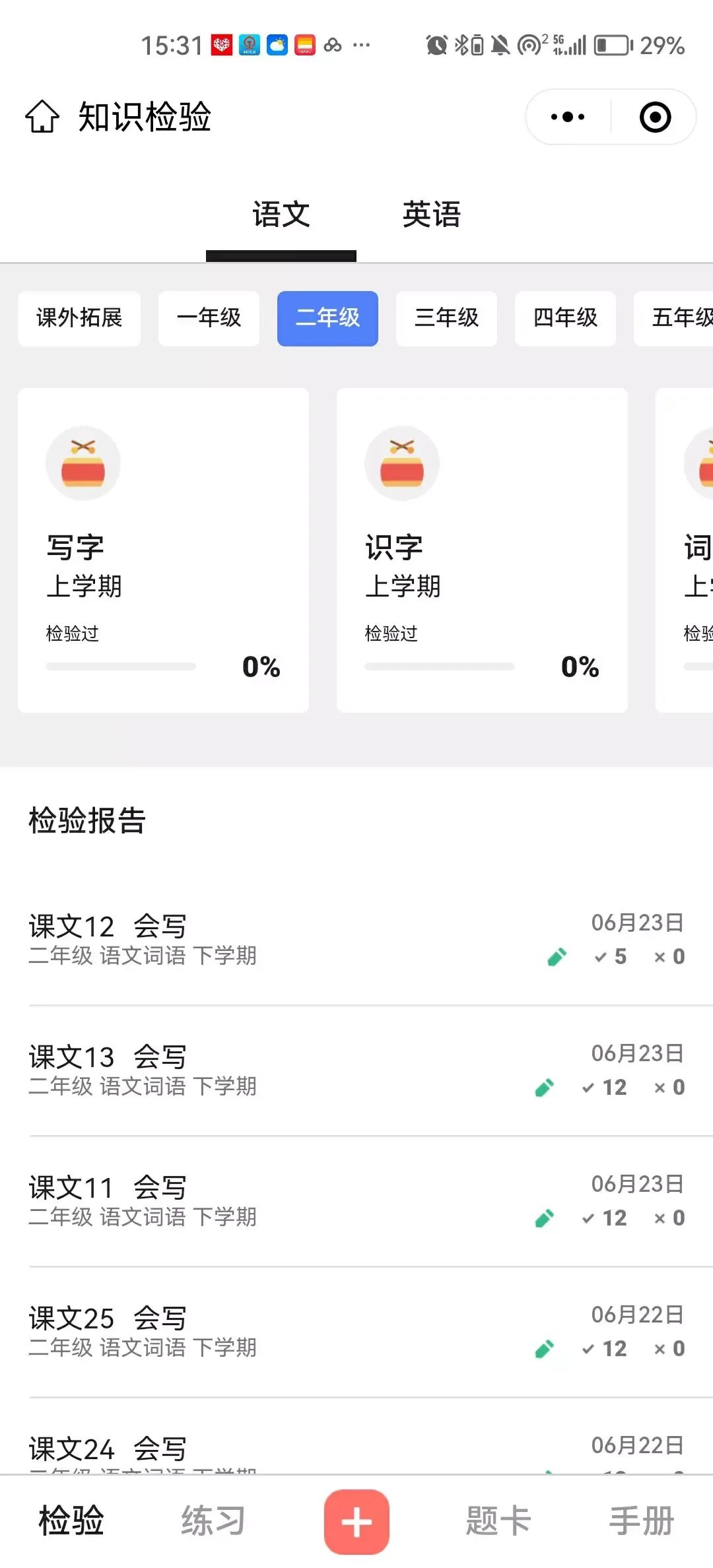Switch to the 手册 bottom tab
The width and height of the screenshot is (713, 1568).
pos(641,1520)
